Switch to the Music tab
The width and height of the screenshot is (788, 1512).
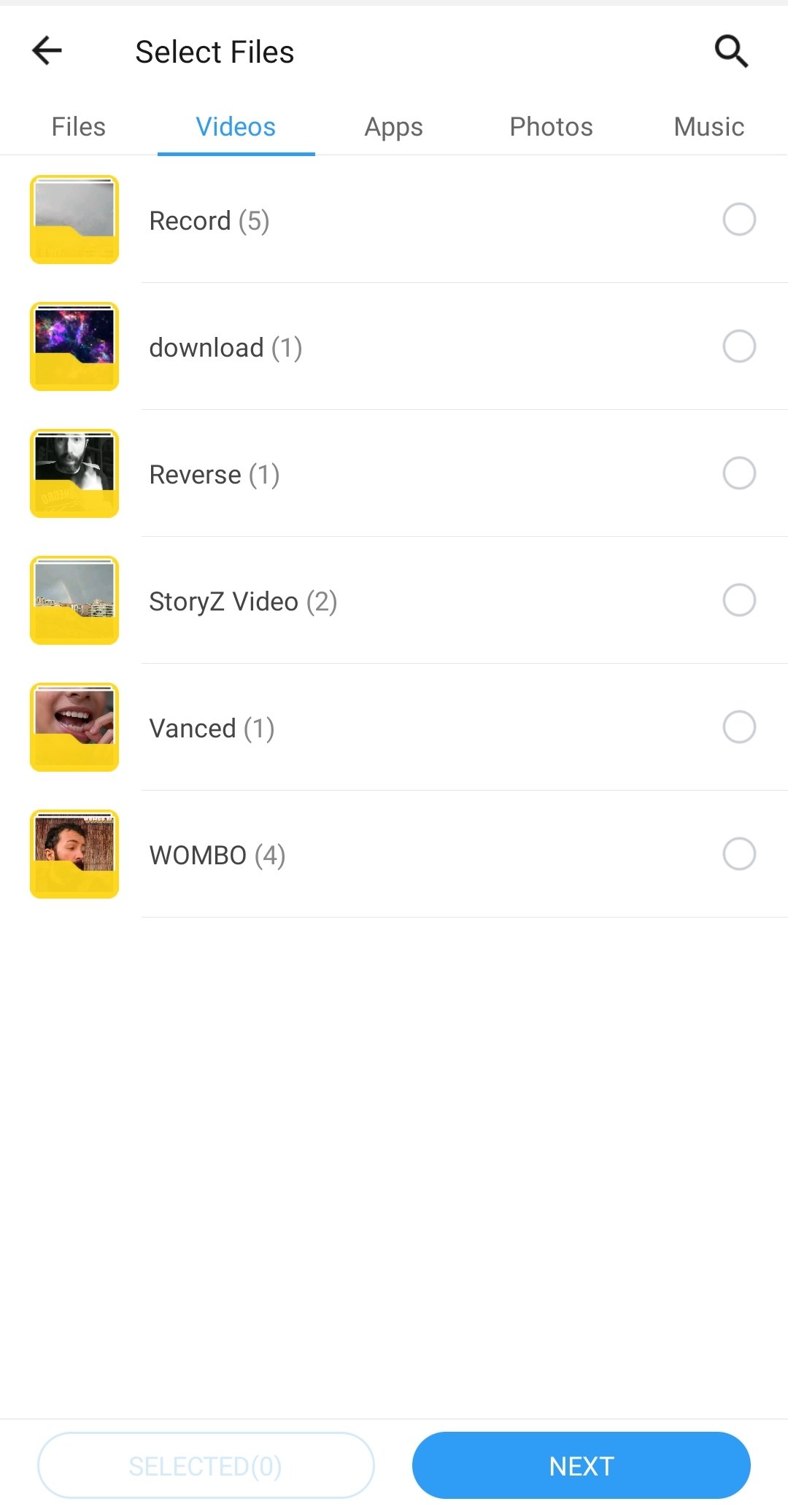click(x=708, y=127)
